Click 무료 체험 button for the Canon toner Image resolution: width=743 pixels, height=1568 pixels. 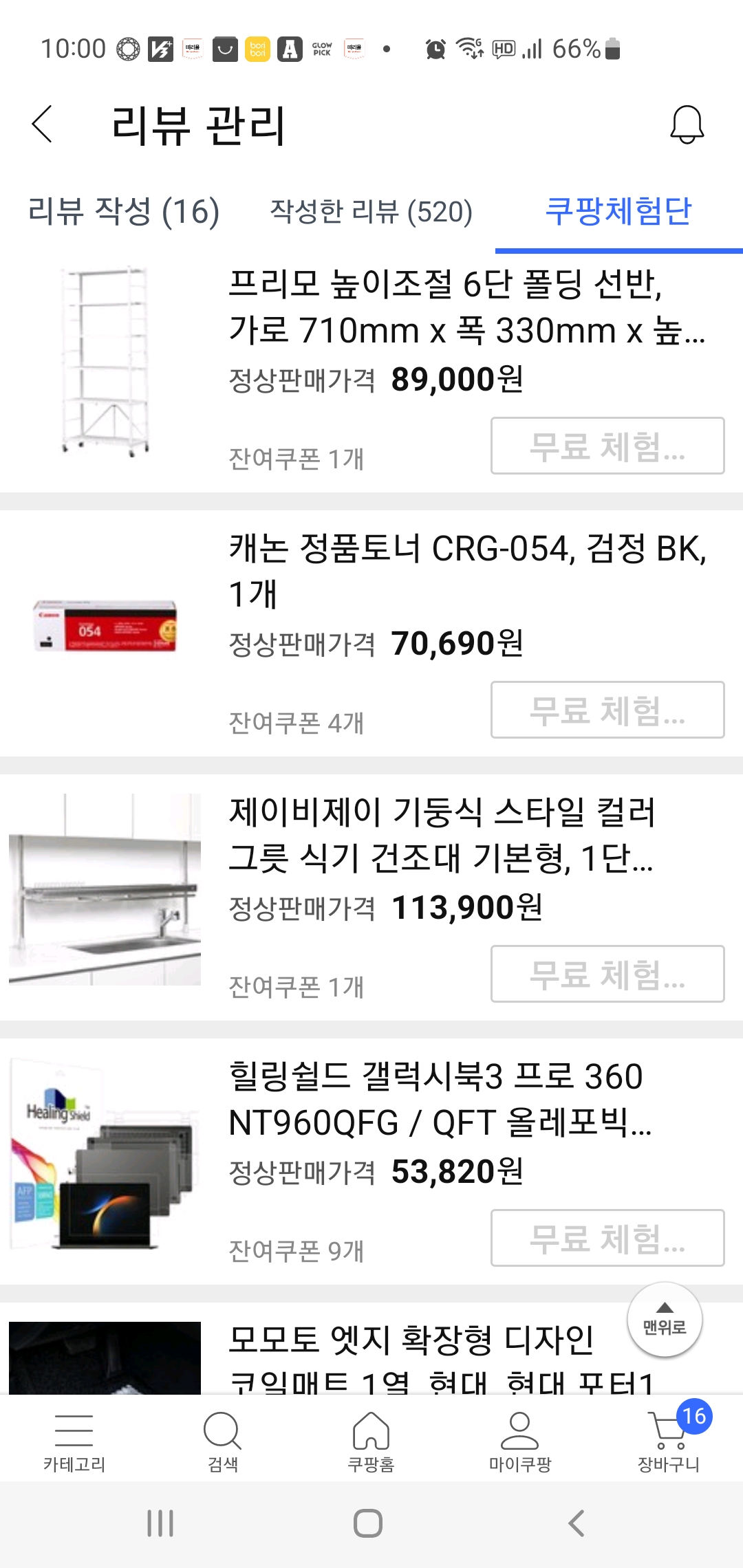pyautogui.click(x=608, y=710)
